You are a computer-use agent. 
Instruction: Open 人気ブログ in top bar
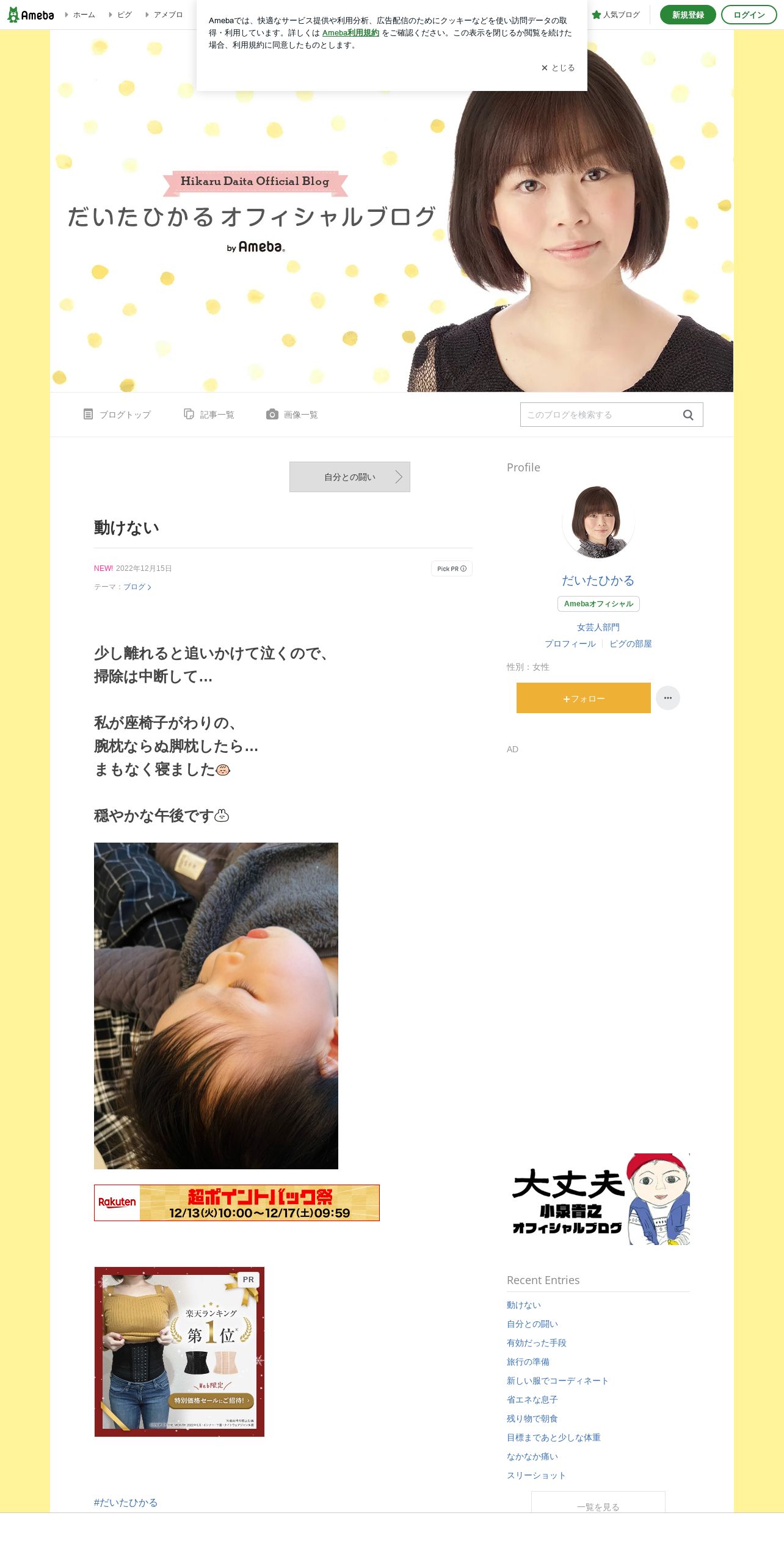(x=615, y=15)
